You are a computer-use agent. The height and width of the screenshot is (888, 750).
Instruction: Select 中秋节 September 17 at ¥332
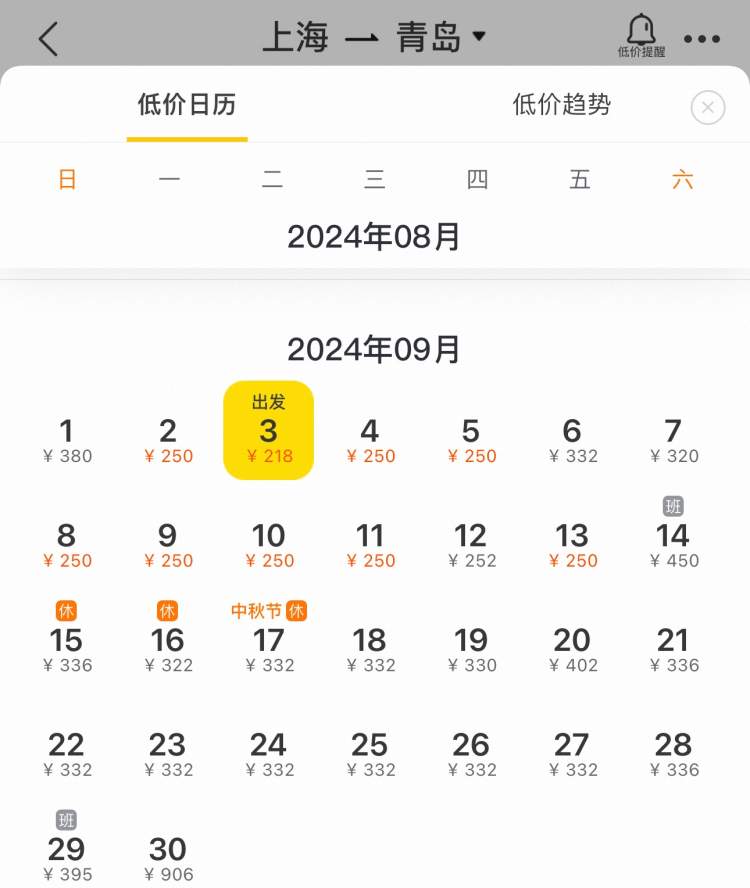pos(269,637)
